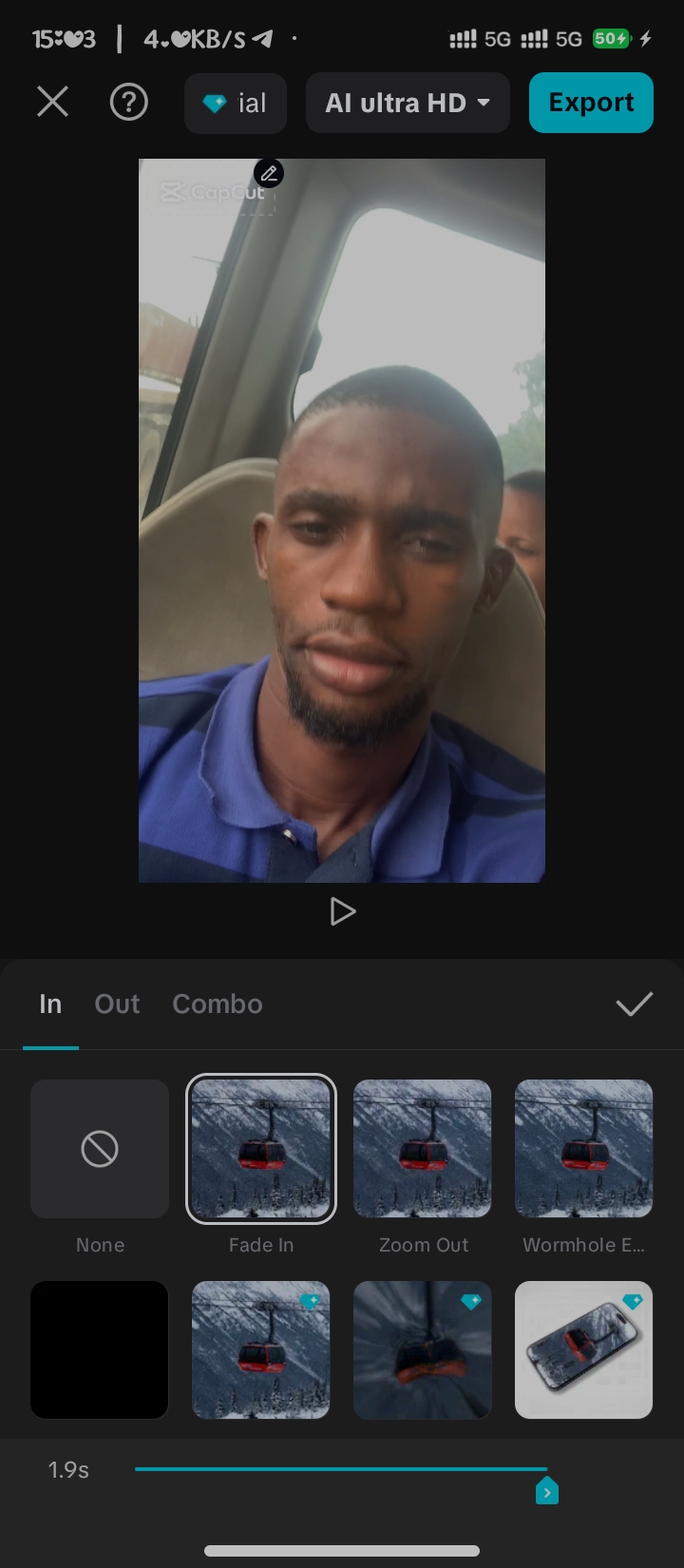This screenshot has width=684, height=1568.
Task: Export the video
Action: click(x=591, y=103)
